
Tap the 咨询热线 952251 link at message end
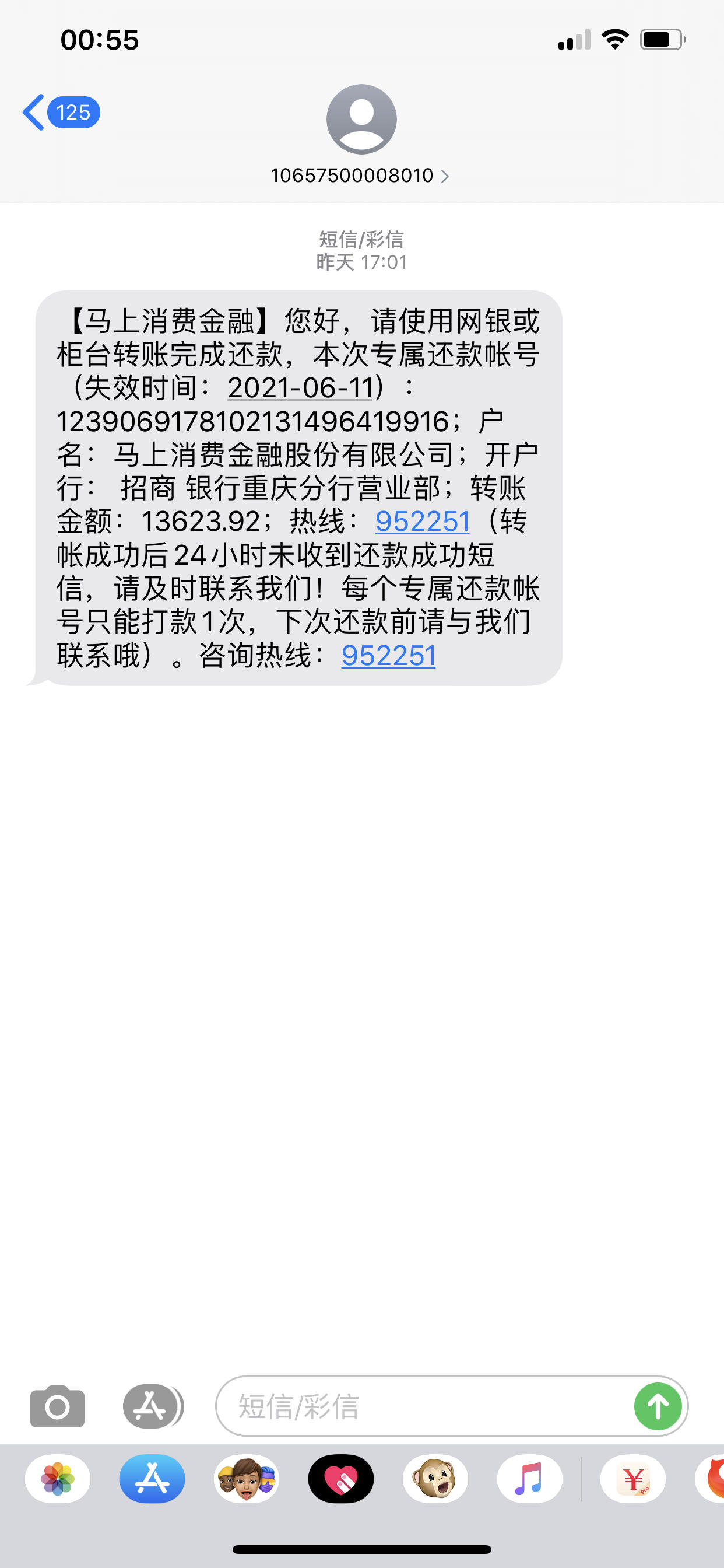point(389,656)
